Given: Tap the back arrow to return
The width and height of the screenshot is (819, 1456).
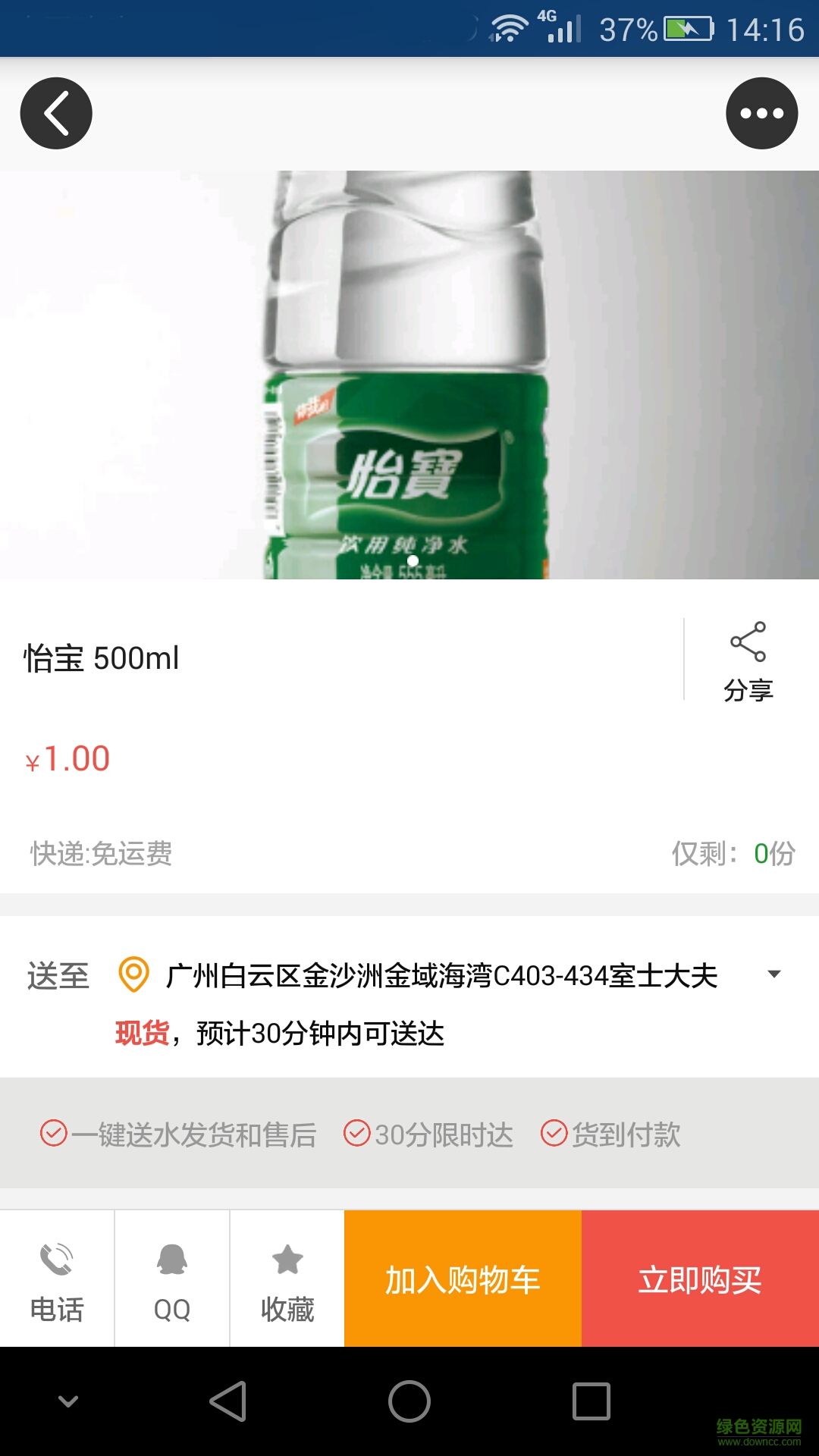Looking at the screenshot, I should point(56,112).
